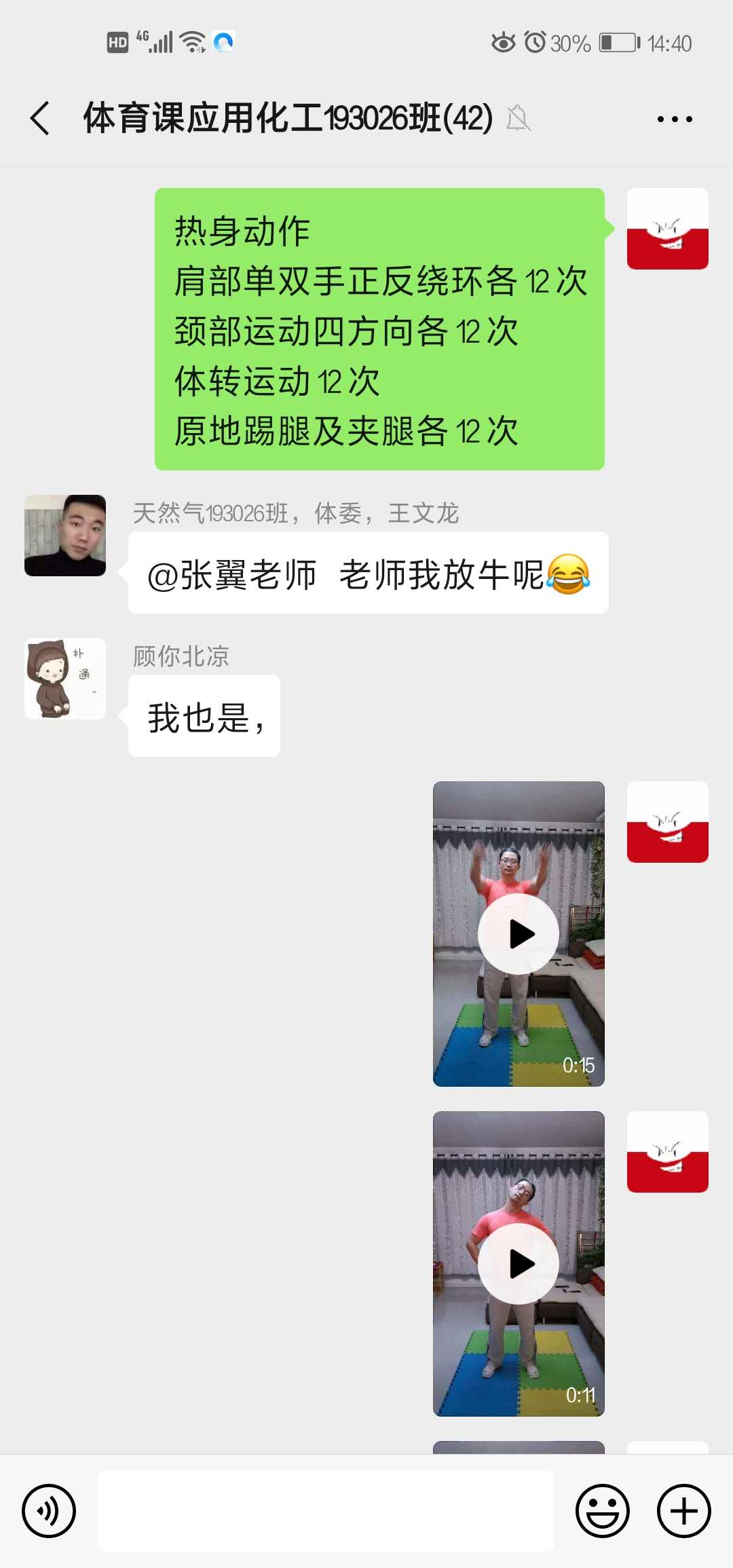Image resolution: width=733 pixels, height=1568 pixels.
Task: Tap own avatar beside warm-up message
Action: point(667,229)
